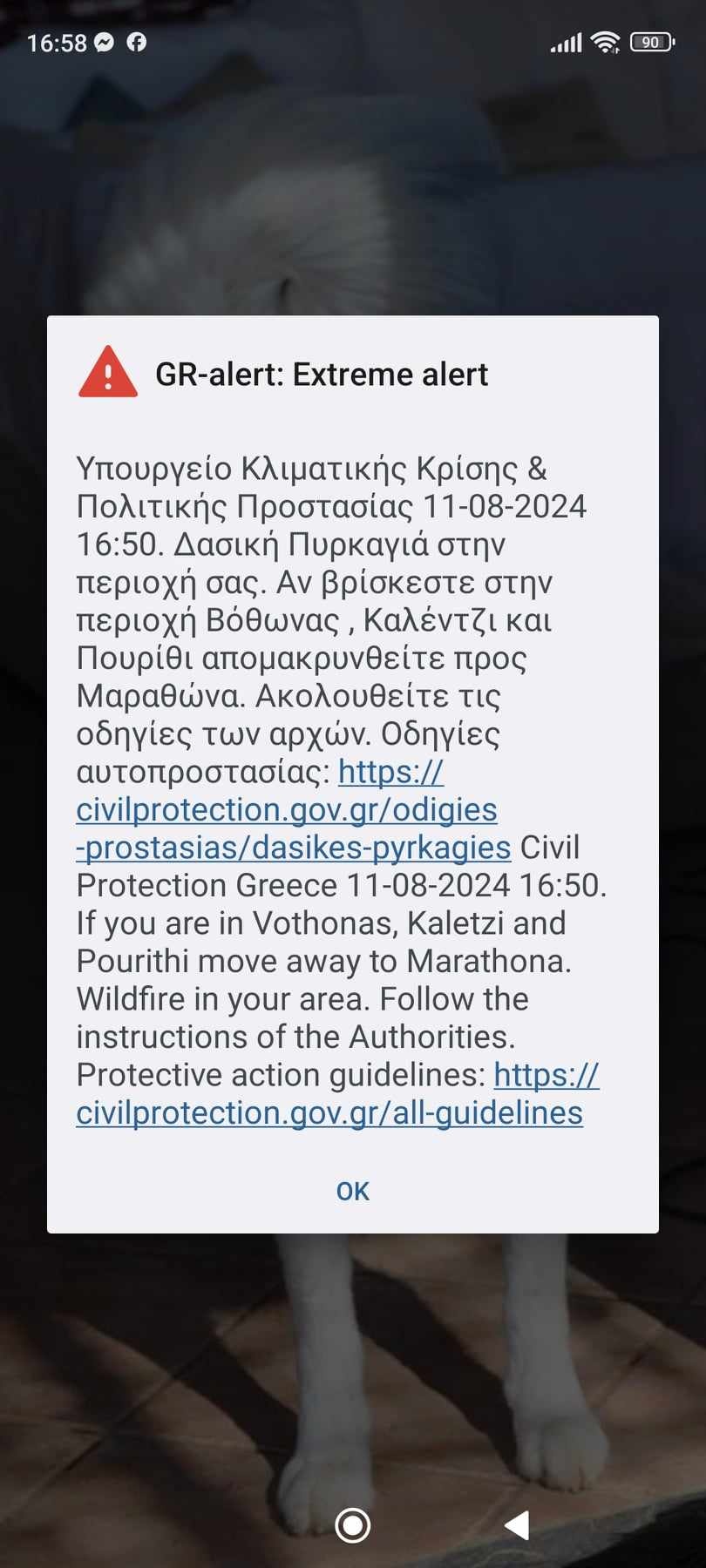Open the civilprotection.gov.gr all-guidelines link
This screenshot has width=706, height=1568.
click(x=329, y=1112)
